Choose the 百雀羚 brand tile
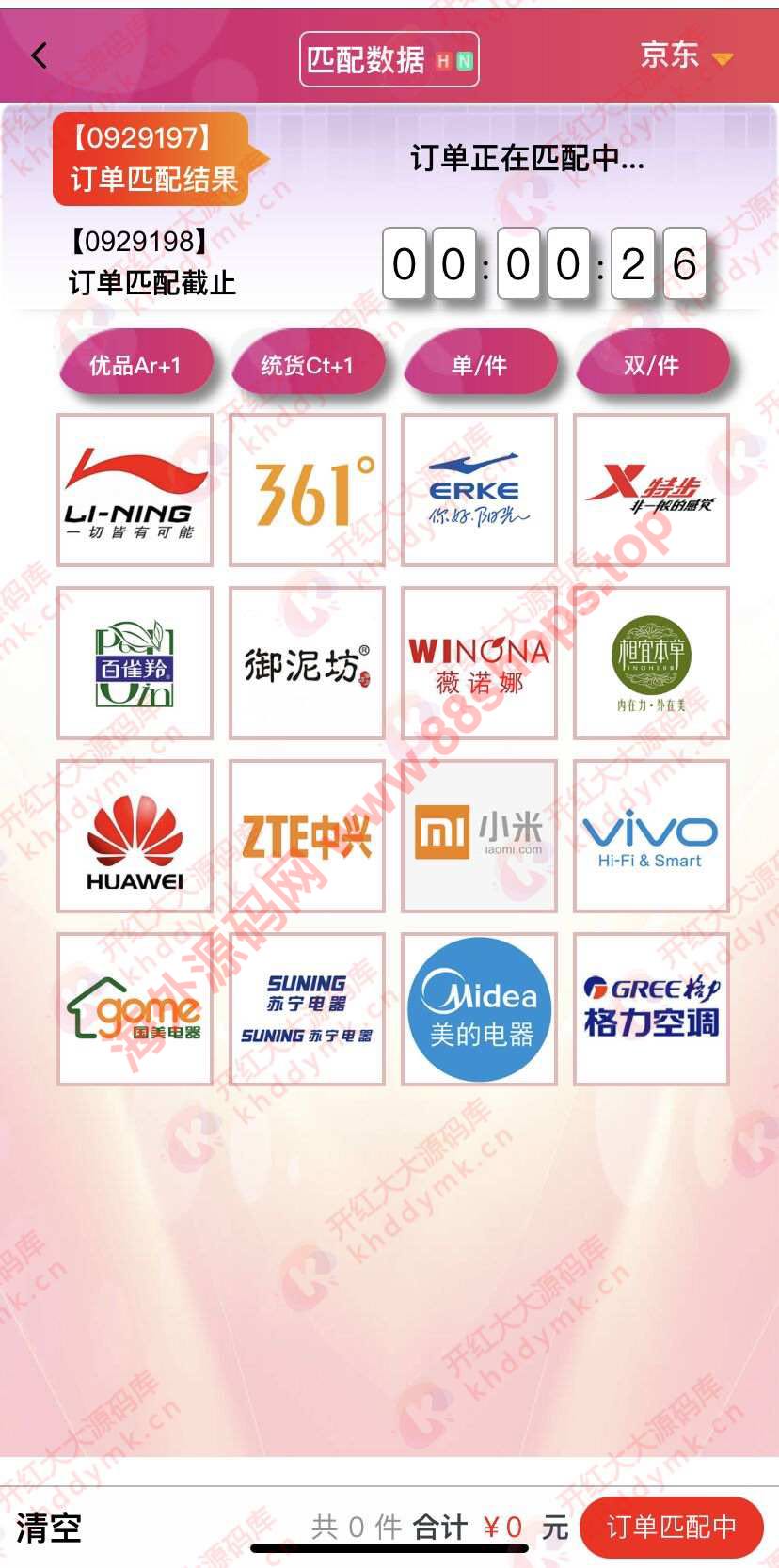Image resolution: width=779 pixels, height=1568 pixels. click(x=135, y=663)
